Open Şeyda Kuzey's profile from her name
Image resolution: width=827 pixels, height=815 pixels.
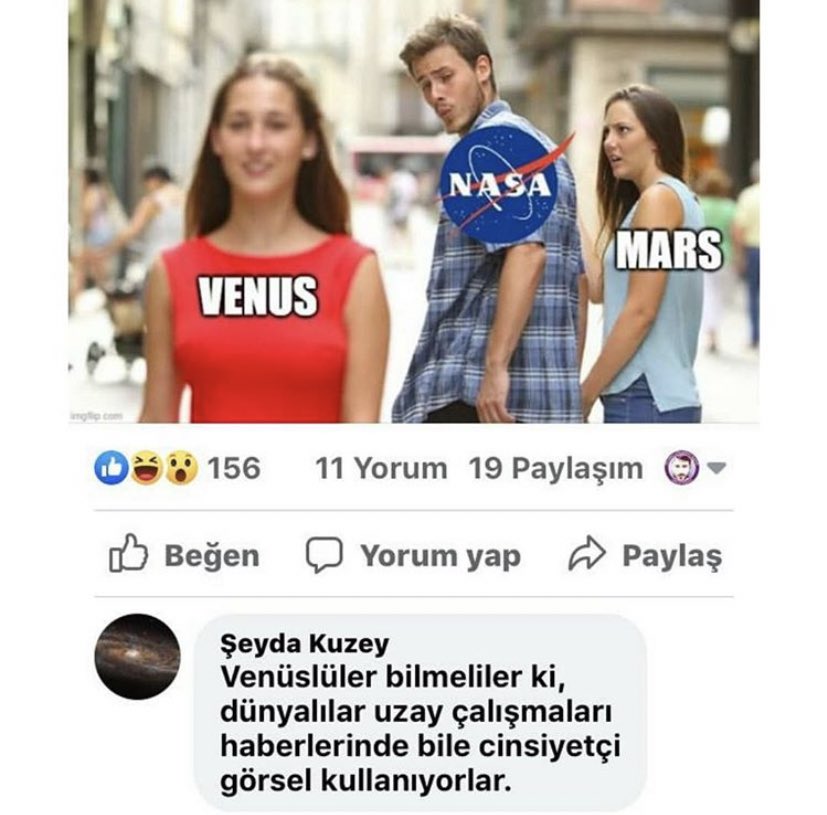304,644
